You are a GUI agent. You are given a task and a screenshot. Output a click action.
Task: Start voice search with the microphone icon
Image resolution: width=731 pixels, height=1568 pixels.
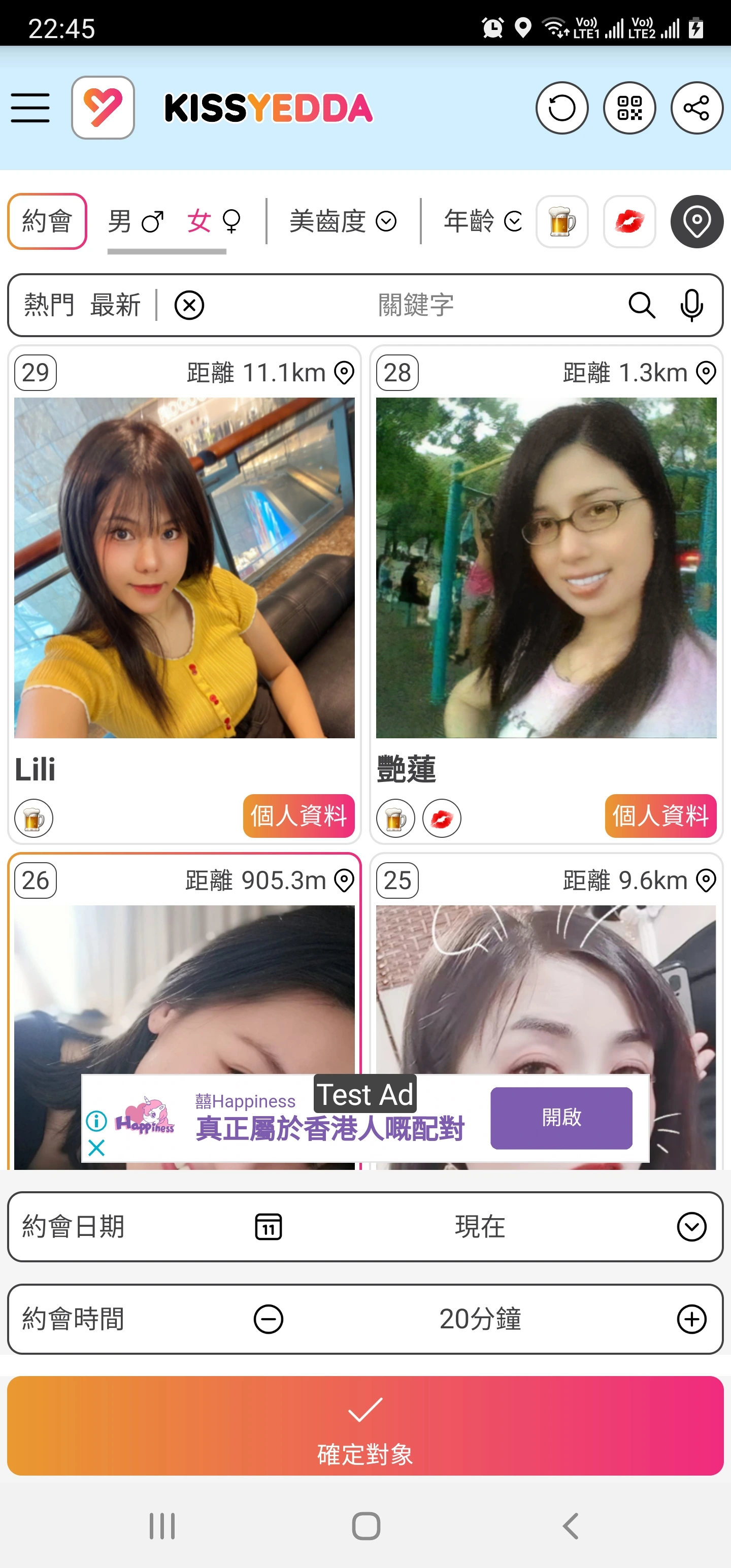(691, 306)
